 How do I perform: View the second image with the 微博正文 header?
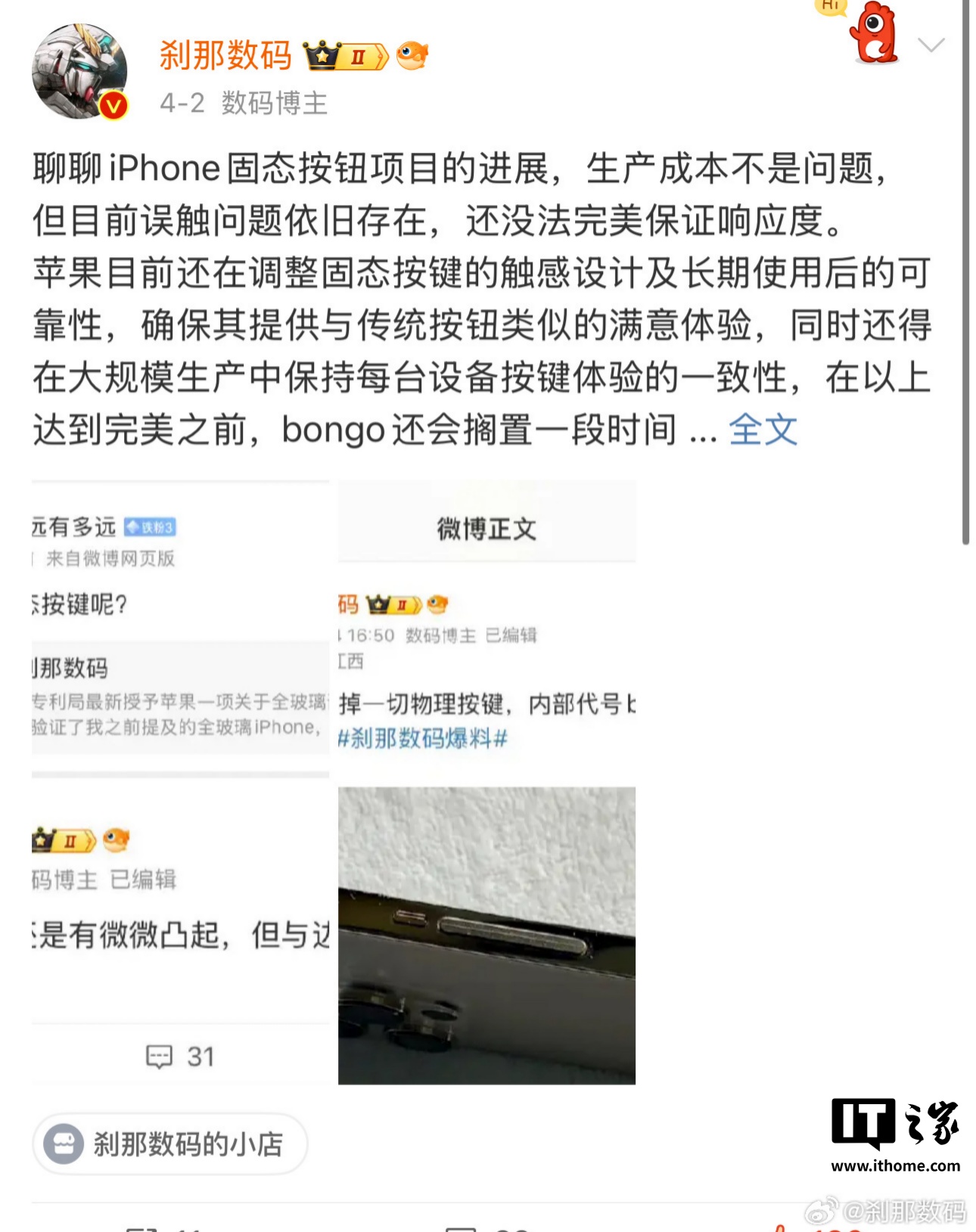(486, 782)
